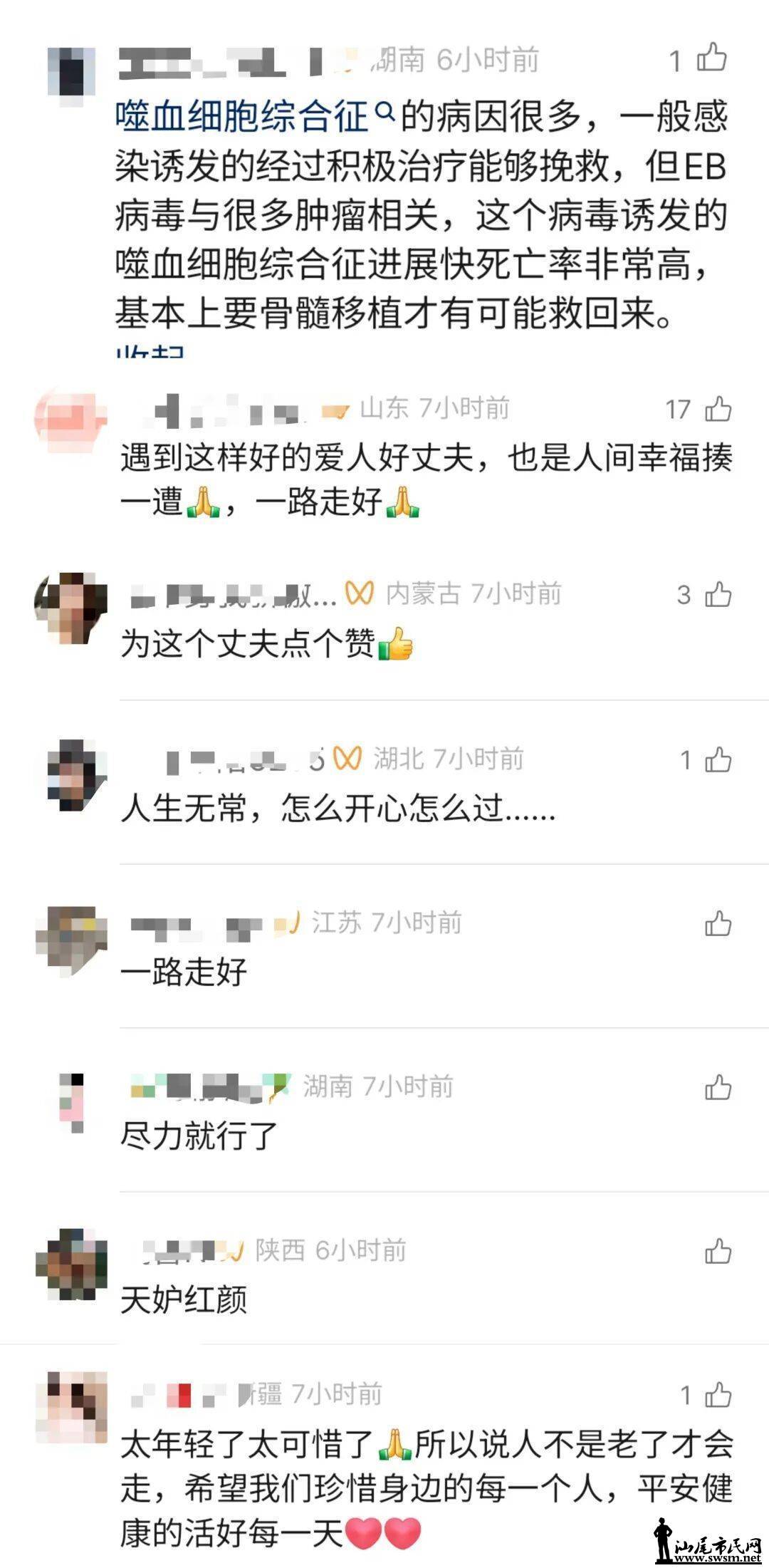
Task: Like the comment about 噬血细胞综合征 causes
Action: coord(711,58)
